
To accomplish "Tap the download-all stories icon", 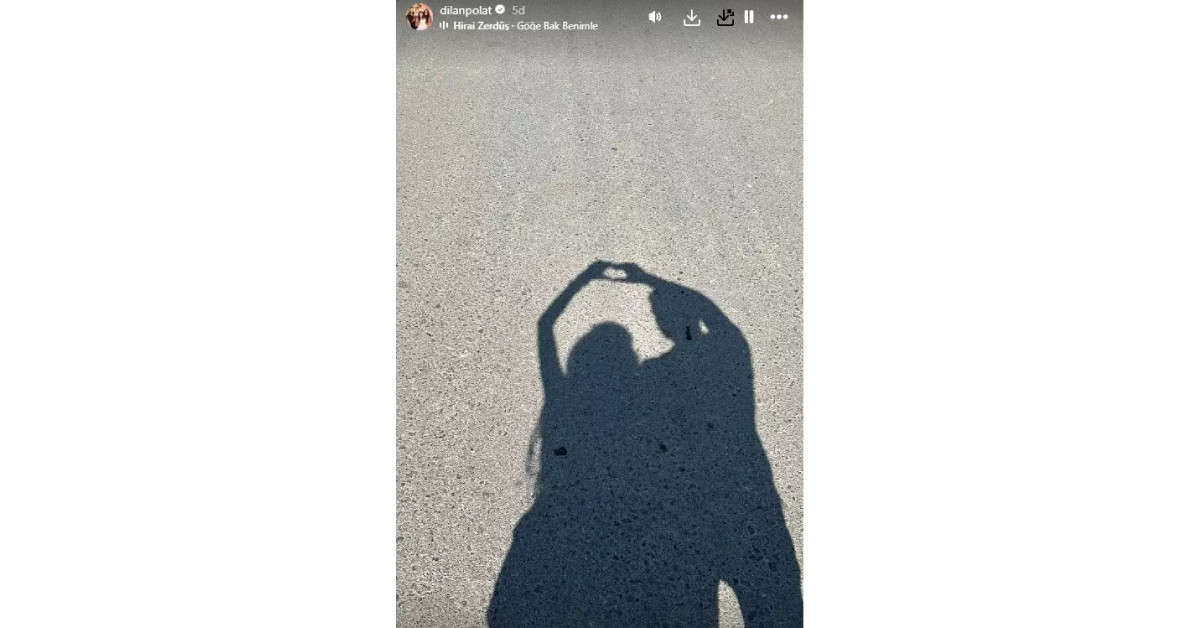I will 725,17.
